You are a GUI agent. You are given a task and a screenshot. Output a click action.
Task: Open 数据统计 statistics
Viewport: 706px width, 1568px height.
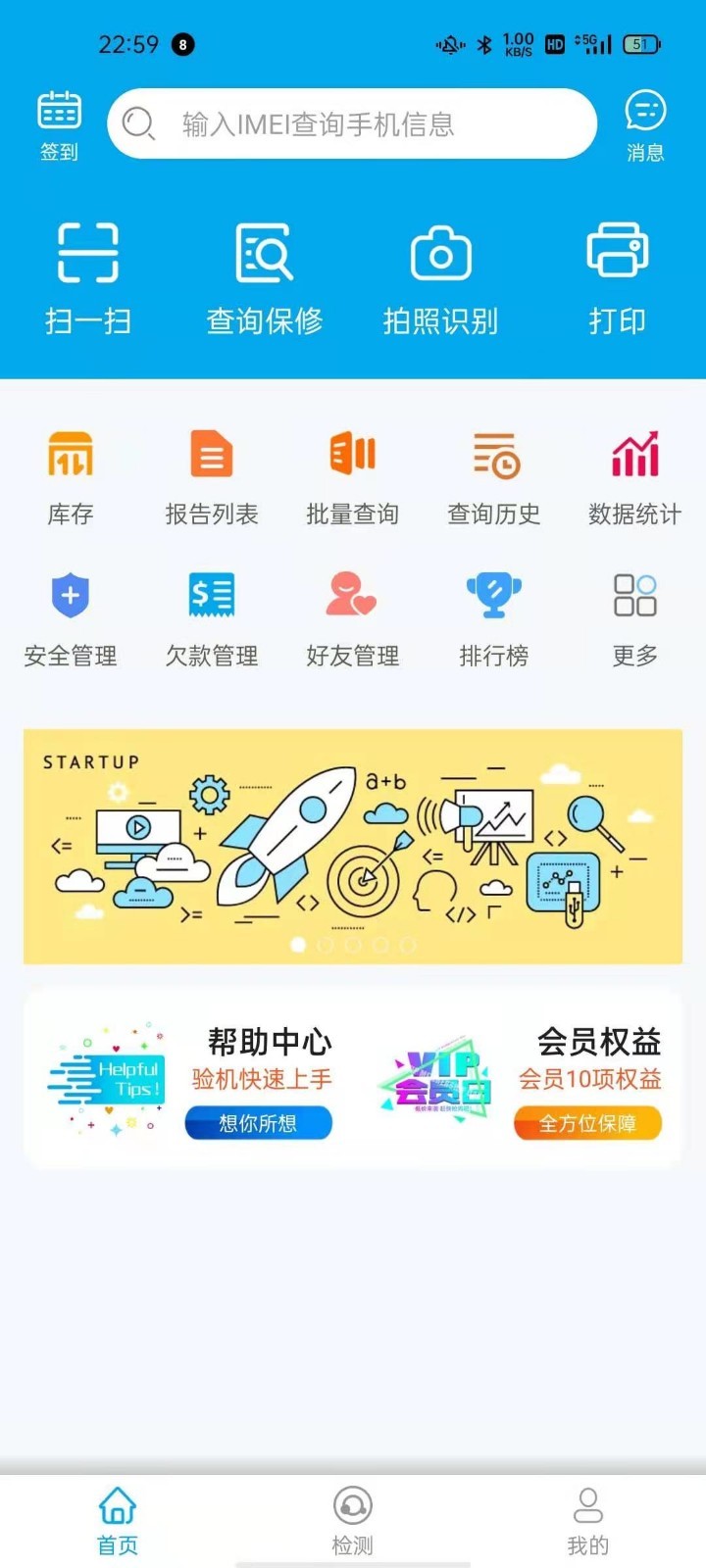pos(634,477)
